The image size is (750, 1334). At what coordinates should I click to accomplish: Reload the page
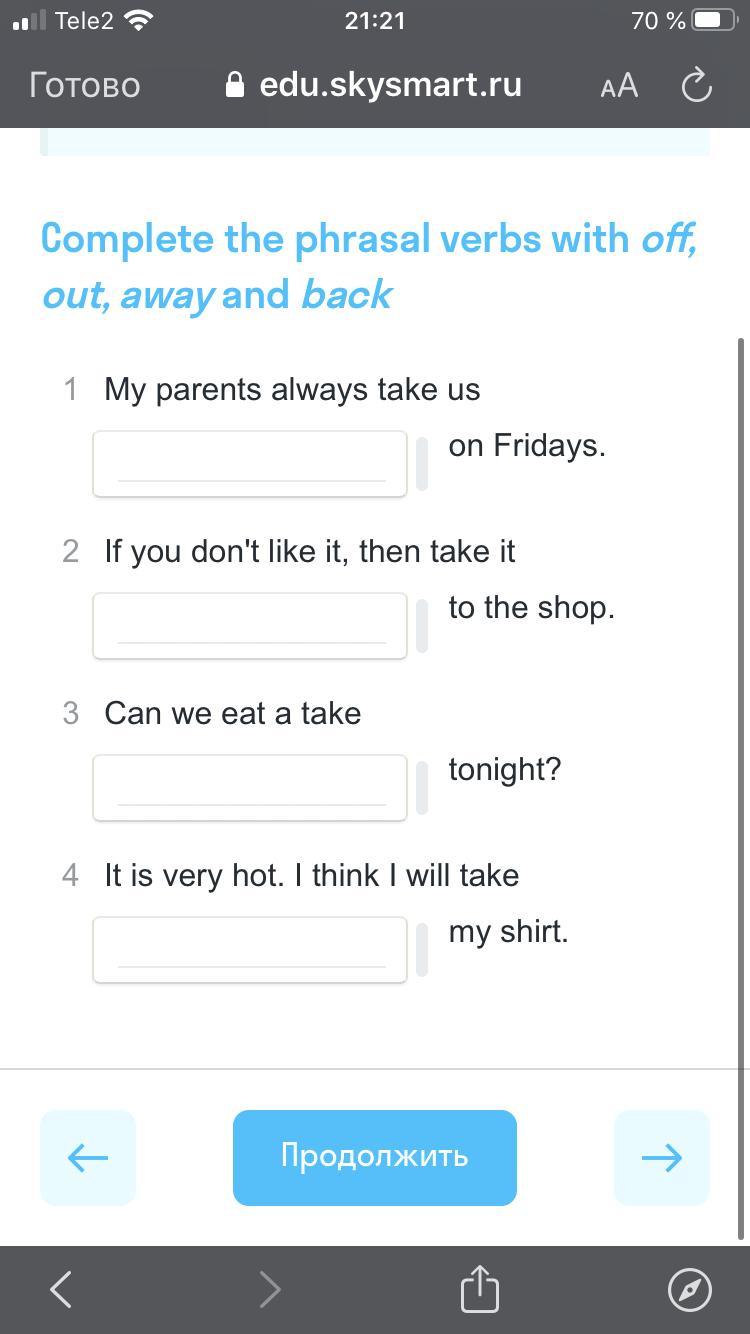pyautogui.click(x=696, y=85)
